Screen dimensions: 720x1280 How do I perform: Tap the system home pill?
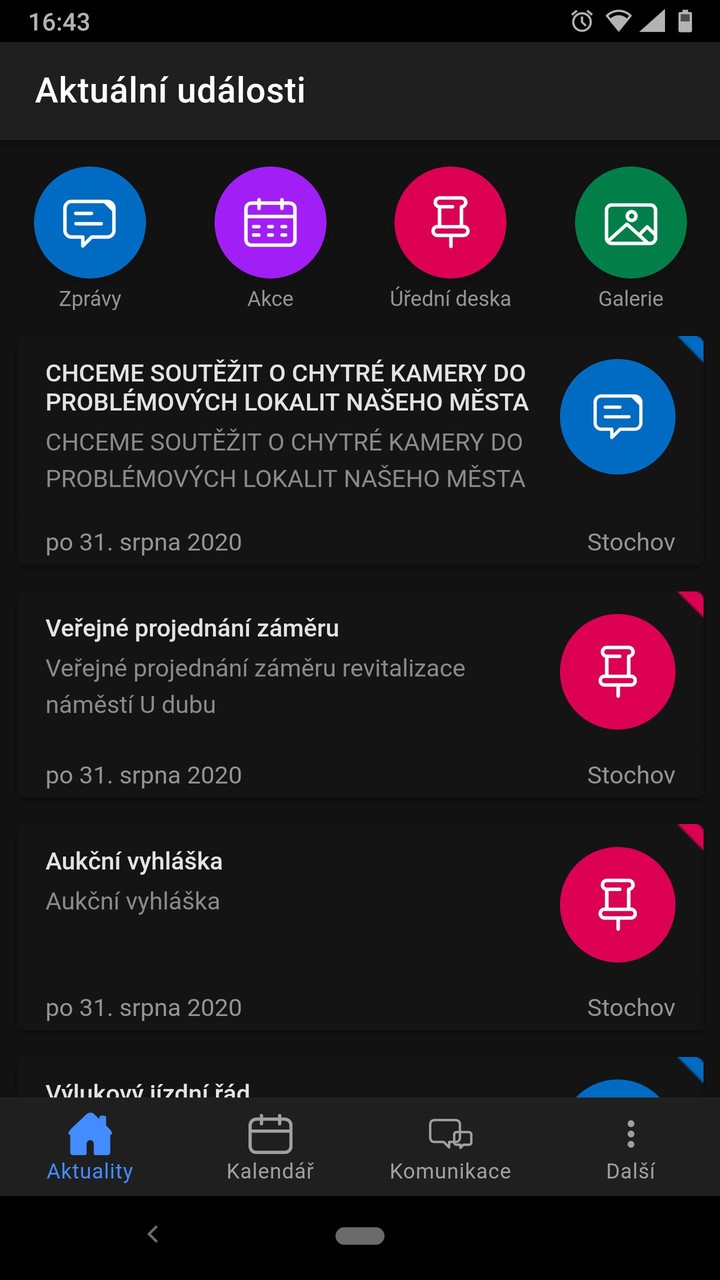(x=360, y=1236)
